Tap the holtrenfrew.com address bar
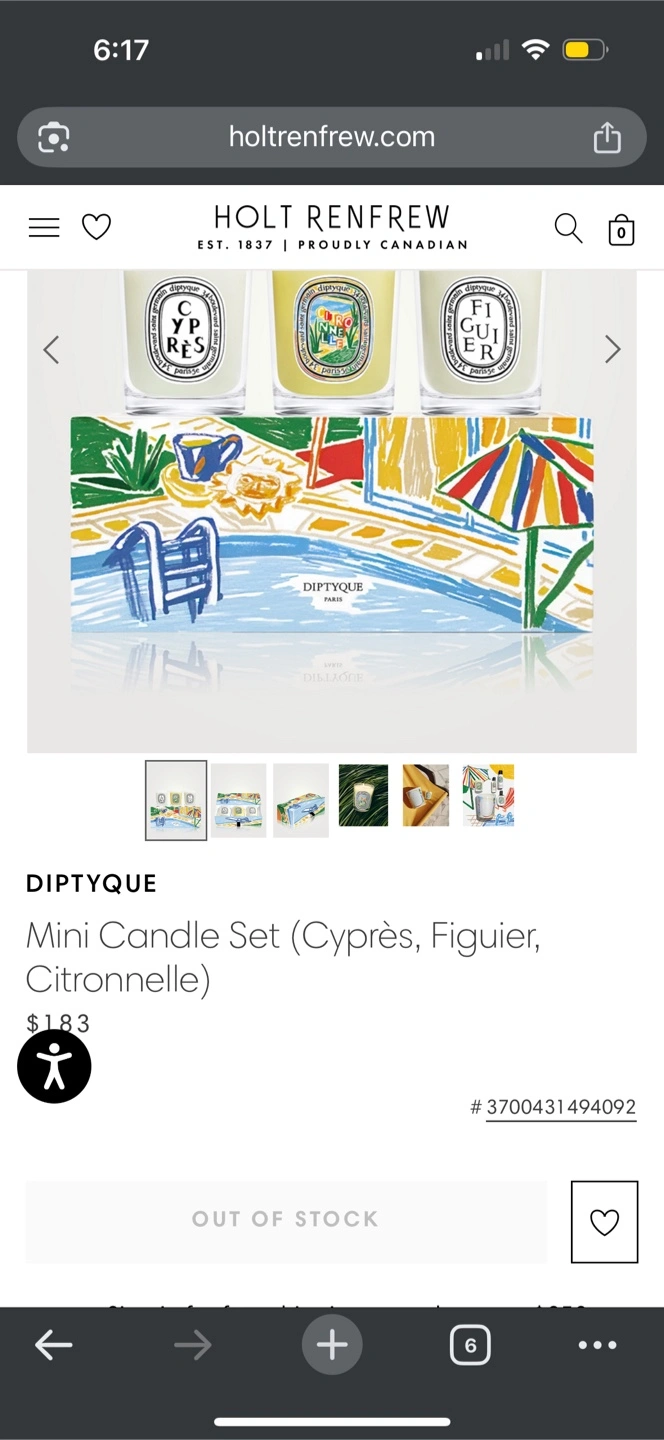Viewport: 664px width, 1440px height. [x=332, y=137]
